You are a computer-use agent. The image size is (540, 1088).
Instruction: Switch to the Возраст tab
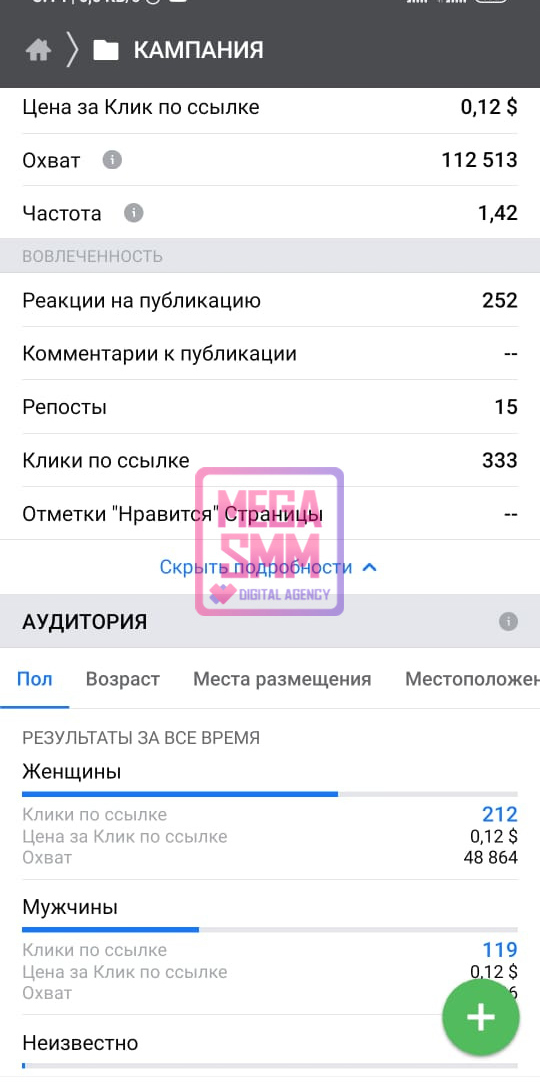click(123, 679)
